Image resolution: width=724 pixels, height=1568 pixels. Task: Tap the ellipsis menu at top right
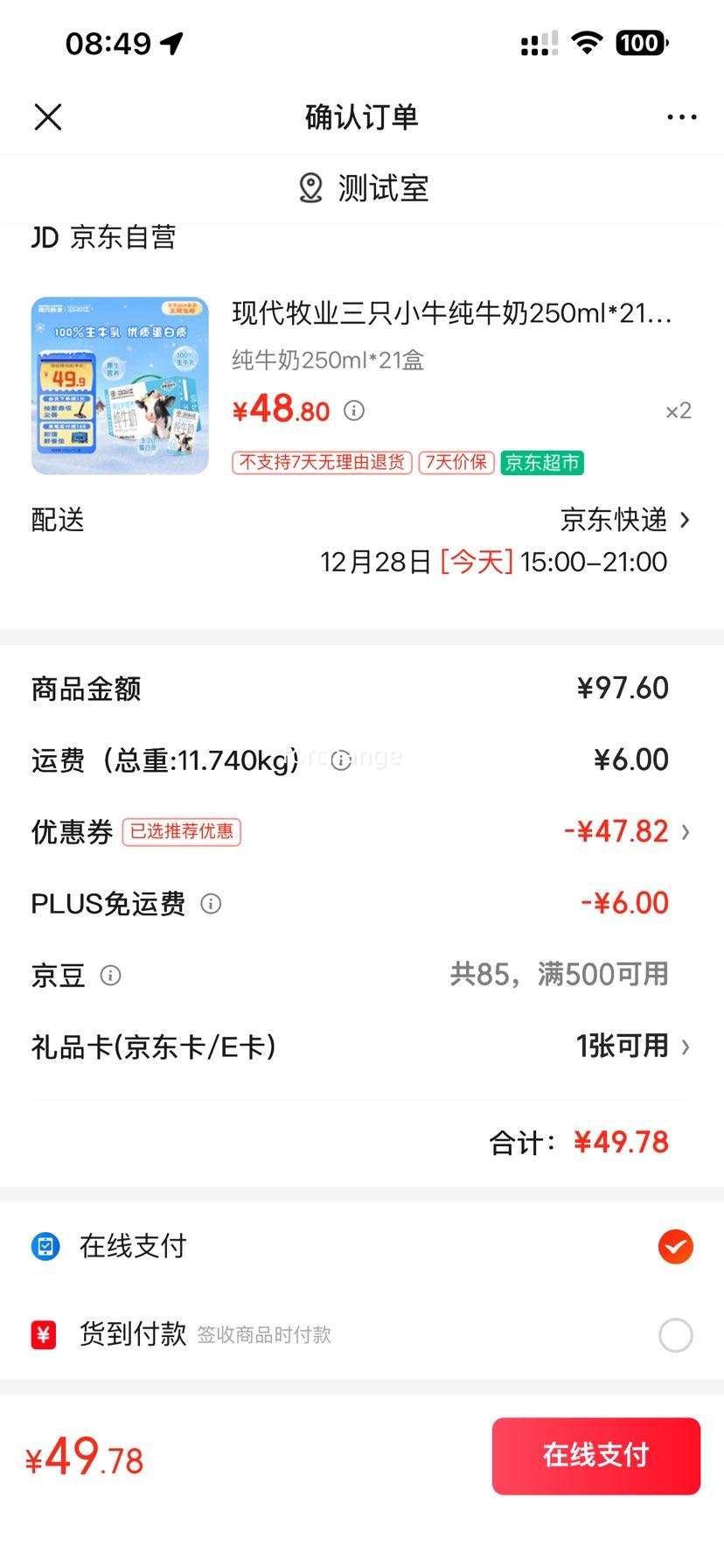[x=680, y=115]
